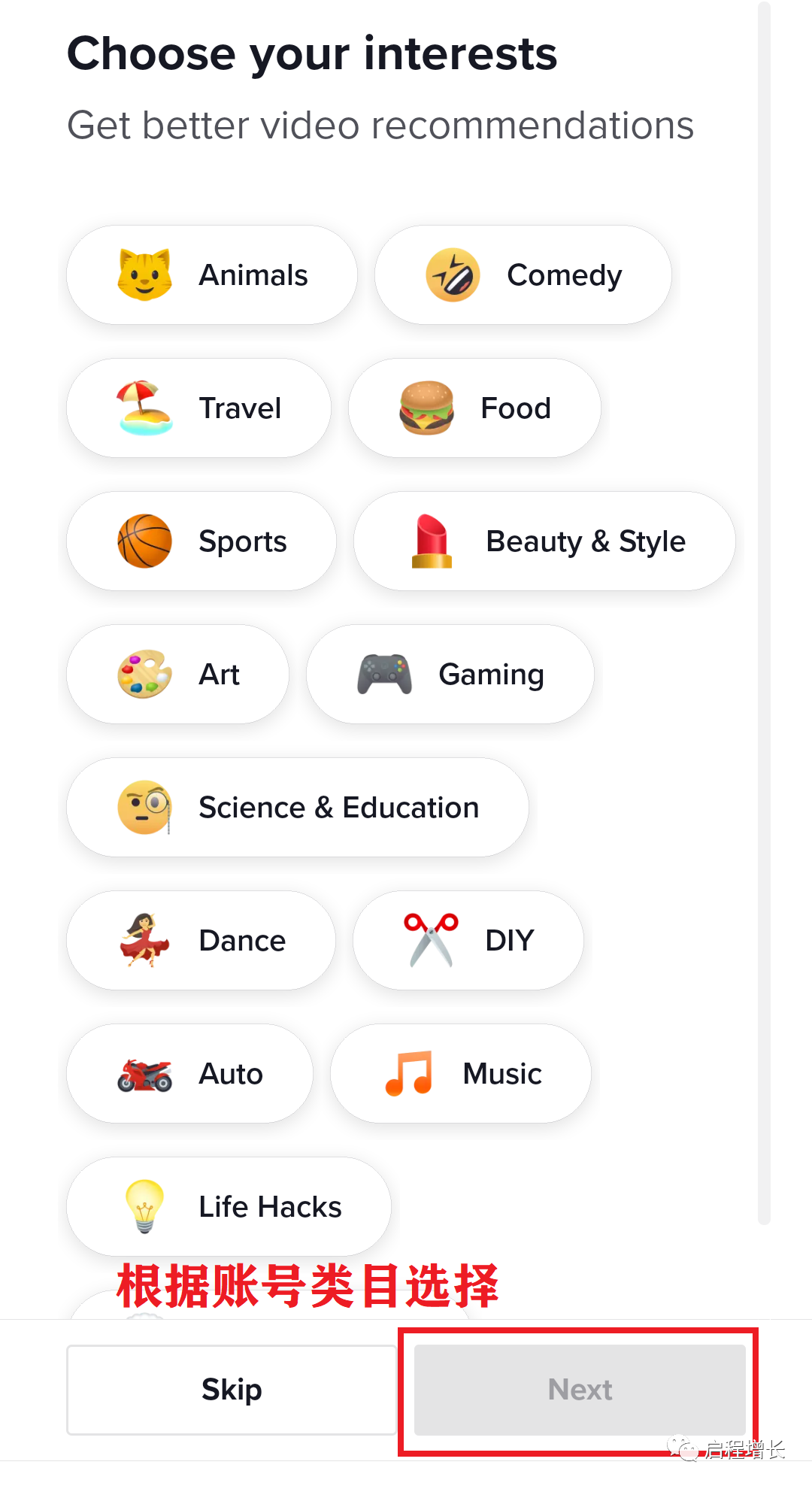Tap the Next button
This screenshot has width=812, height=1486.
[580, 1390]
